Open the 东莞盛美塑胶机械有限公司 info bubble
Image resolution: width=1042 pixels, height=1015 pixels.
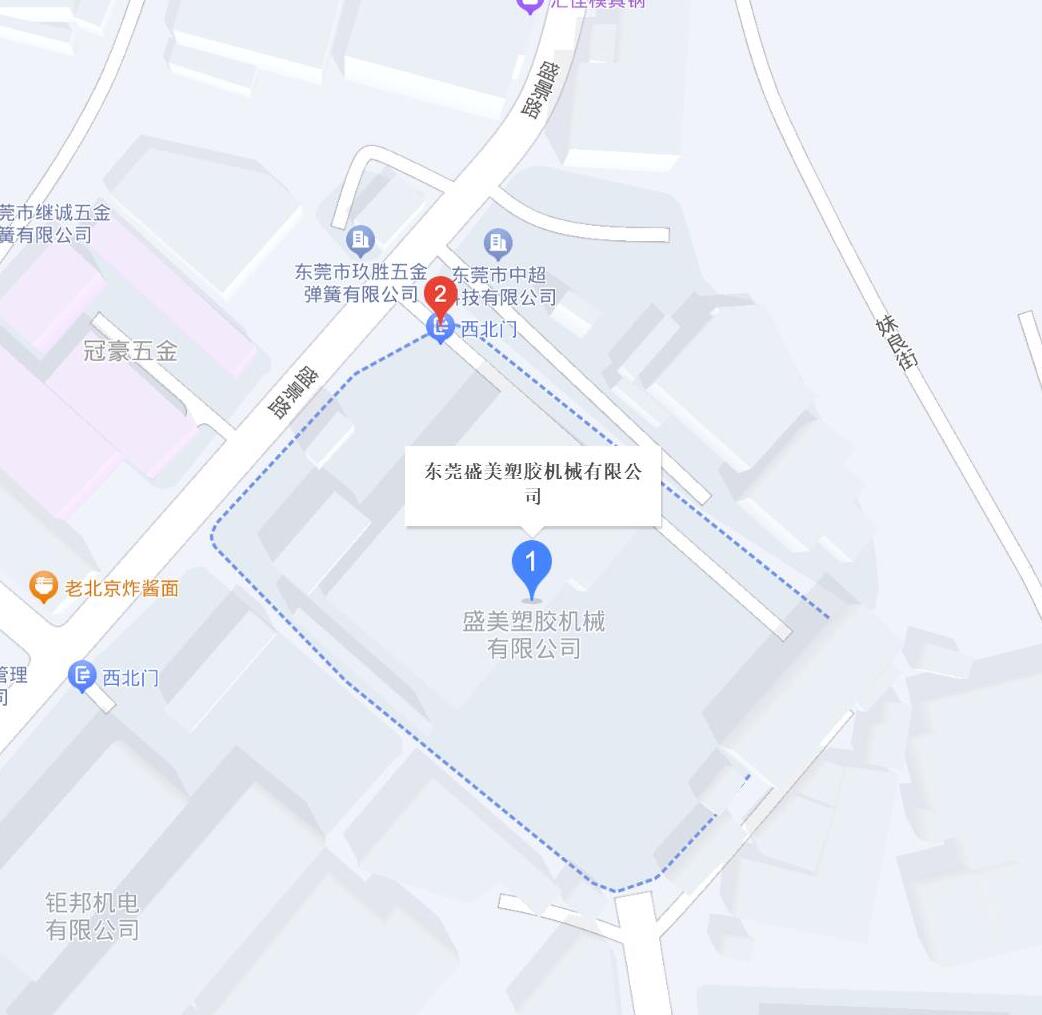pyautogui.click(x=533, y=484)
